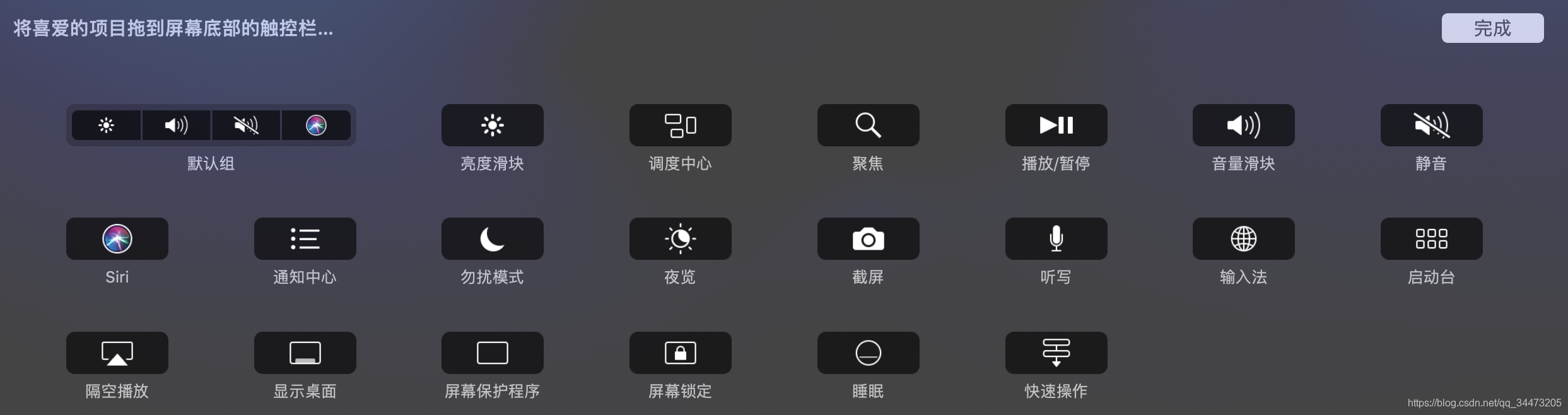The width and height of the screenshot is (1568, 415).
Task: Choose the 夜览 Night Shift item
Action: (680, 238)
